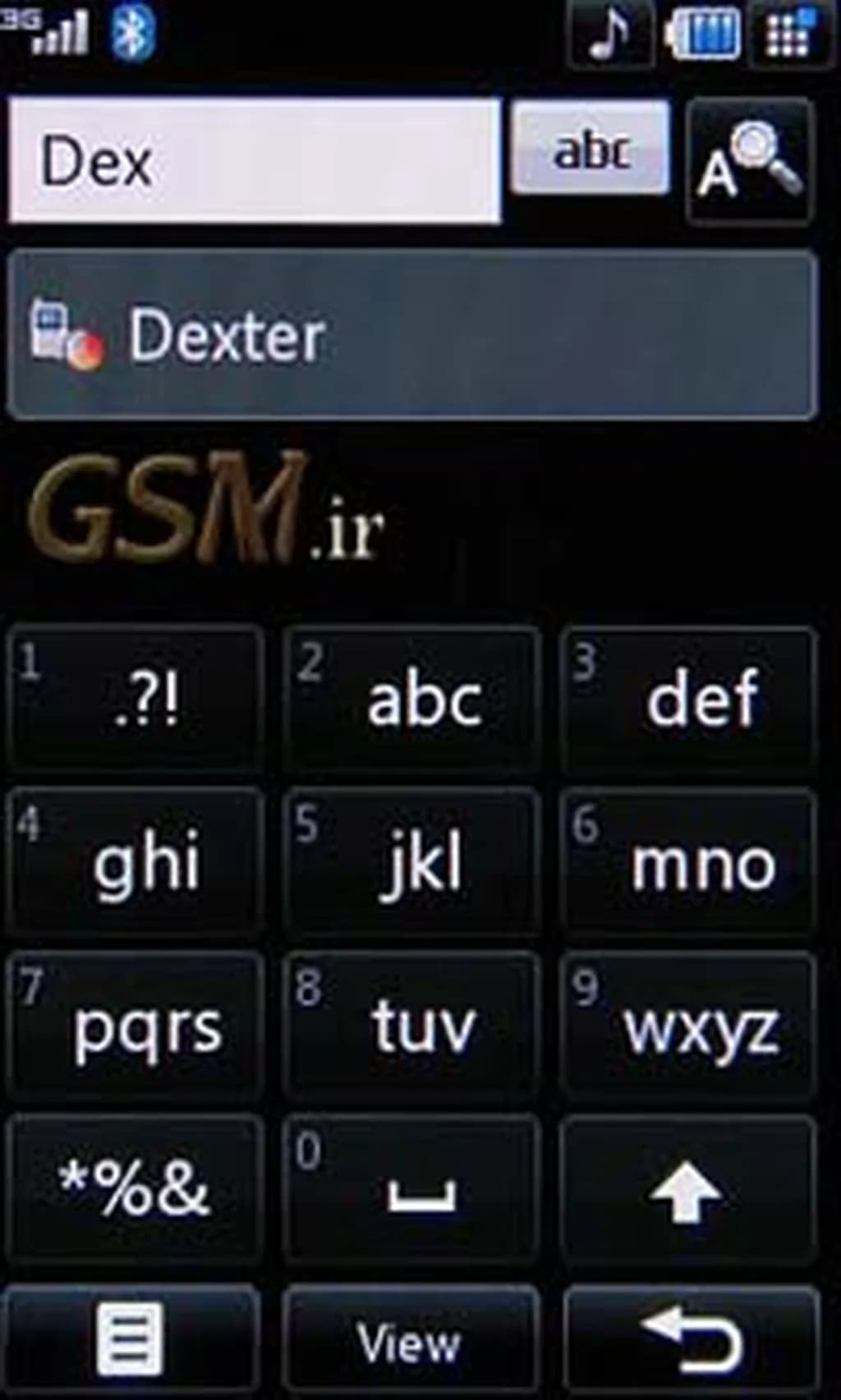Tap the 8 tuv key
This screenshot has width=841, height=1400.
(412, 1025)
